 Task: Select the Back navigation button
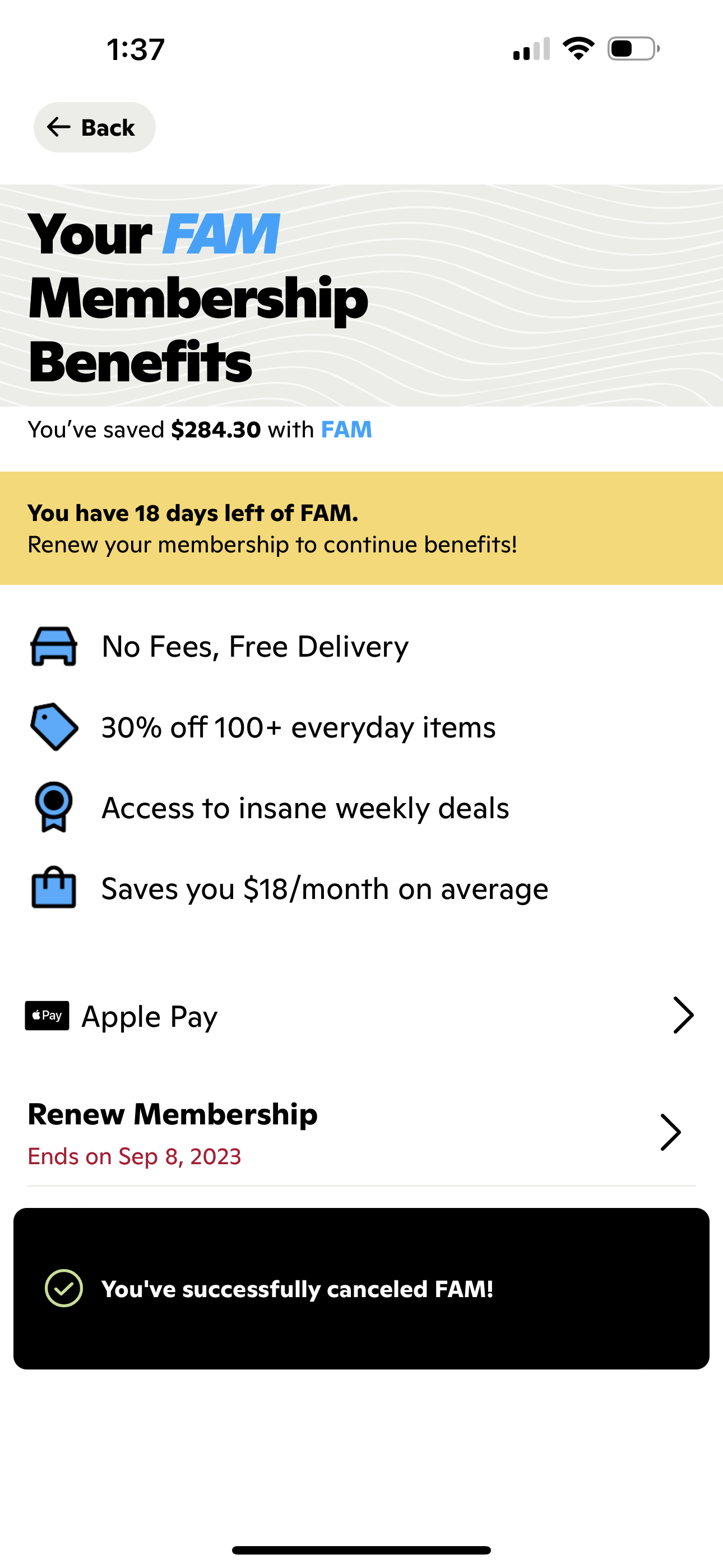(94, 127)
